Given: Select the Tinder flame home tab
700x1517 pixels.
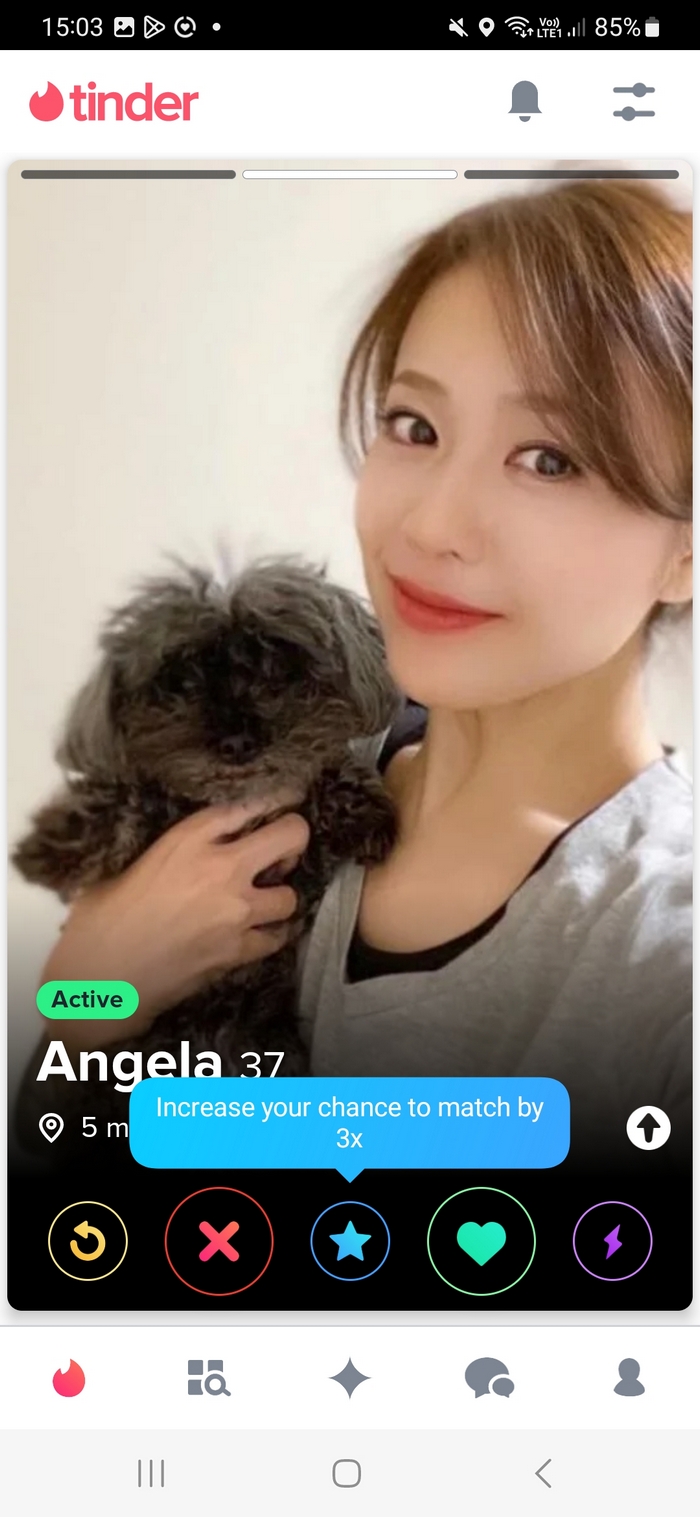Looking at the screenshot, I should pos(70,1378).
